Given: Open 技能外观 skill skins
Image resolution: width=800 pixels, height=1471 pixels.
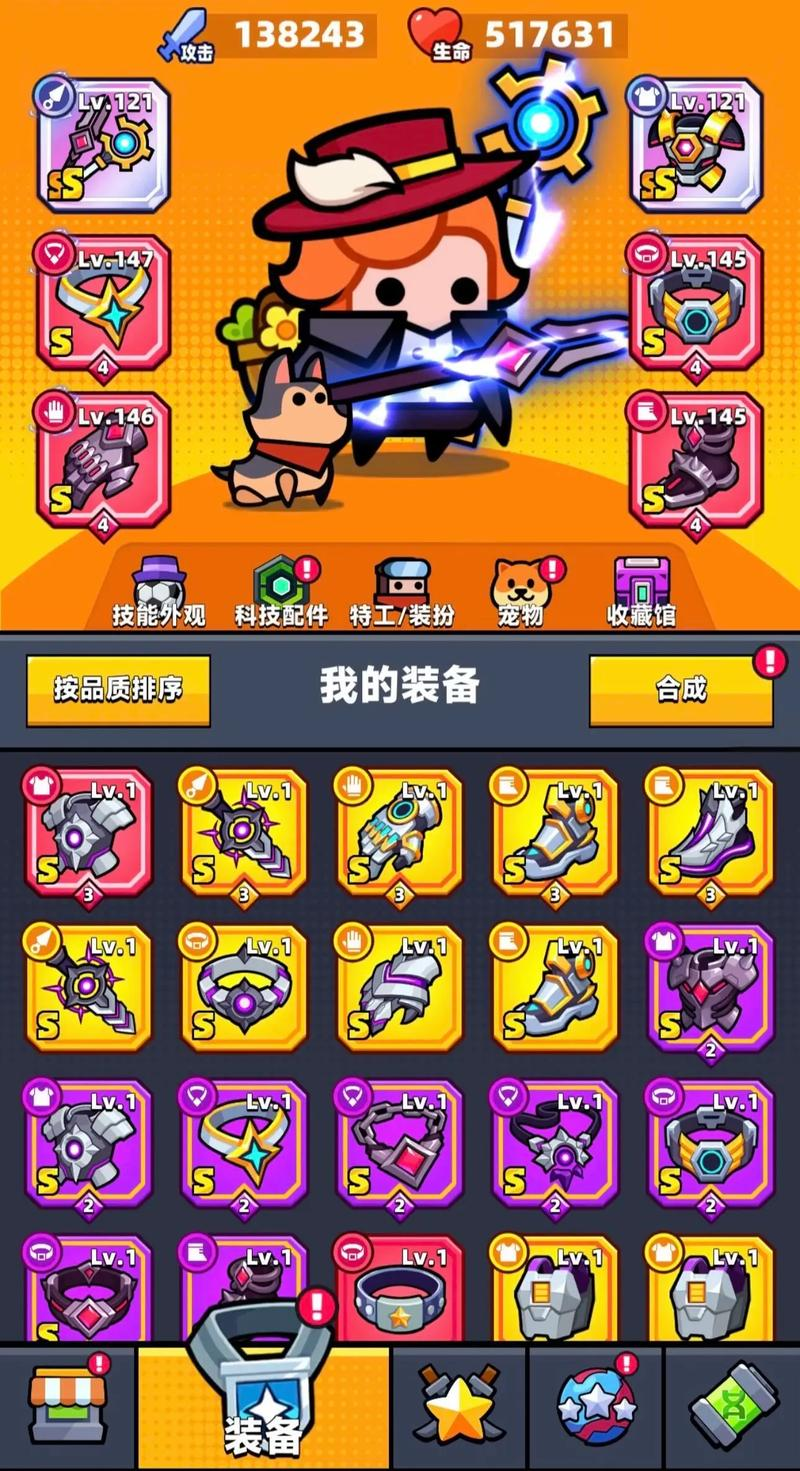Looking at the screenshot, I should [158, 592].
